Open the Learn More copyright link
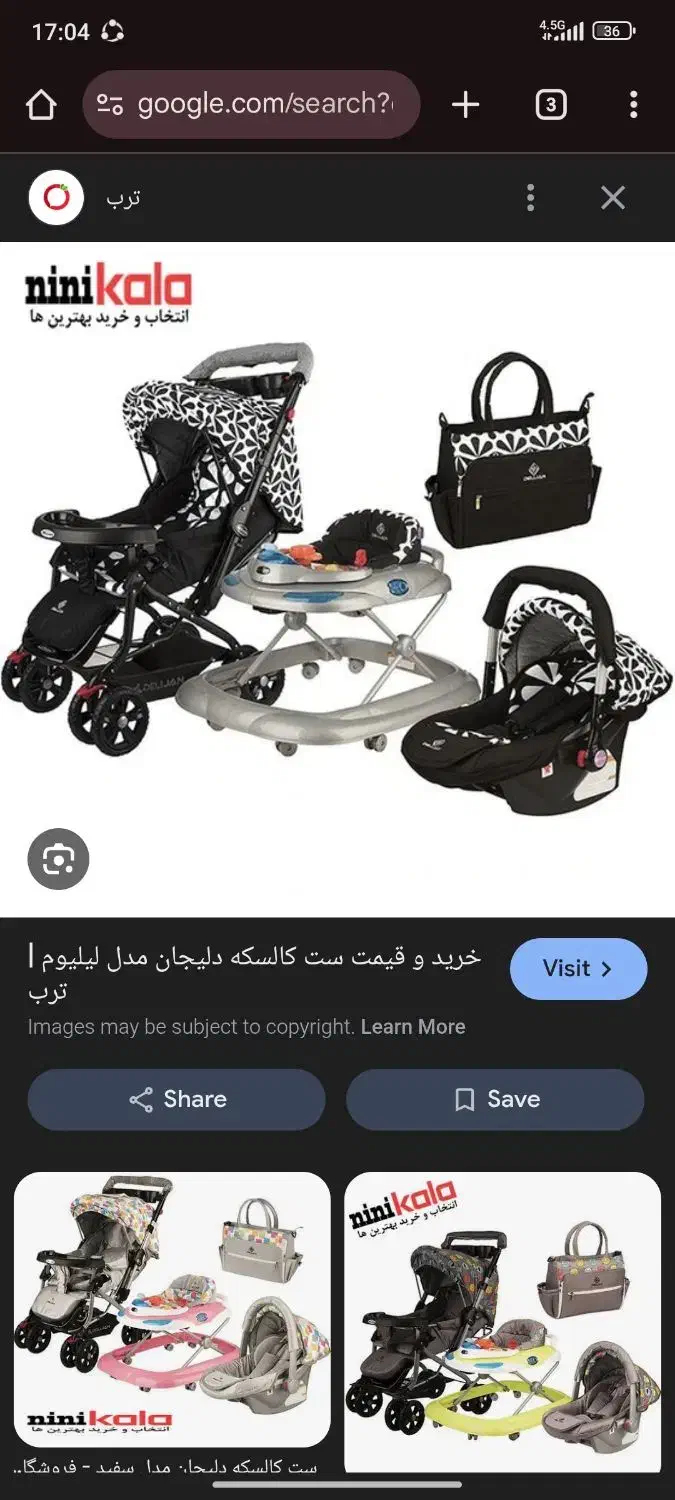The width and height of the screenshot is (675, 1500). coord(413,1027)
